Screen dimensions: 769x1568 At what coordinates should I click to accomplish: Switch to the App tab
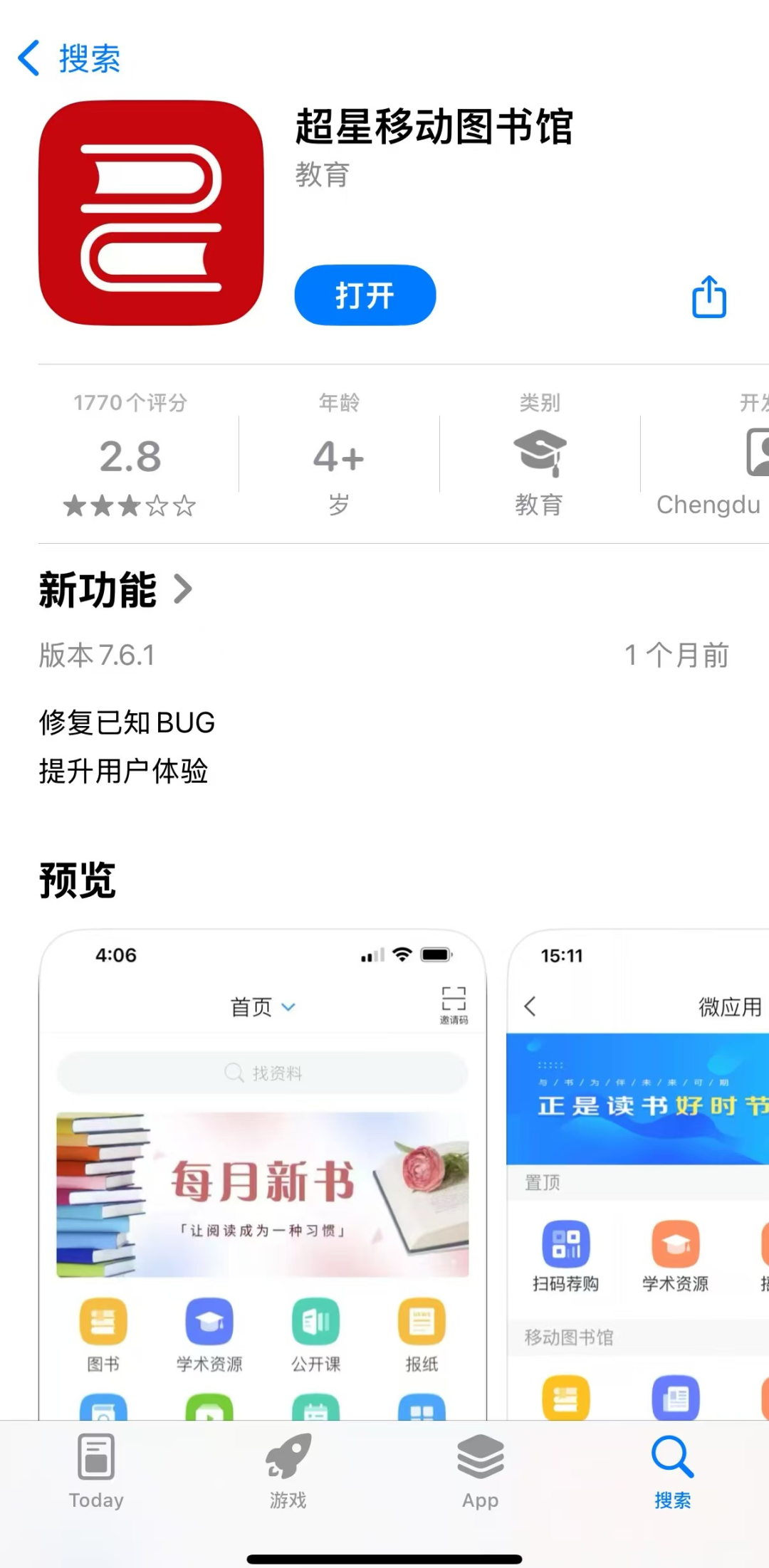pyautogui.click(x=481, y=1470)
